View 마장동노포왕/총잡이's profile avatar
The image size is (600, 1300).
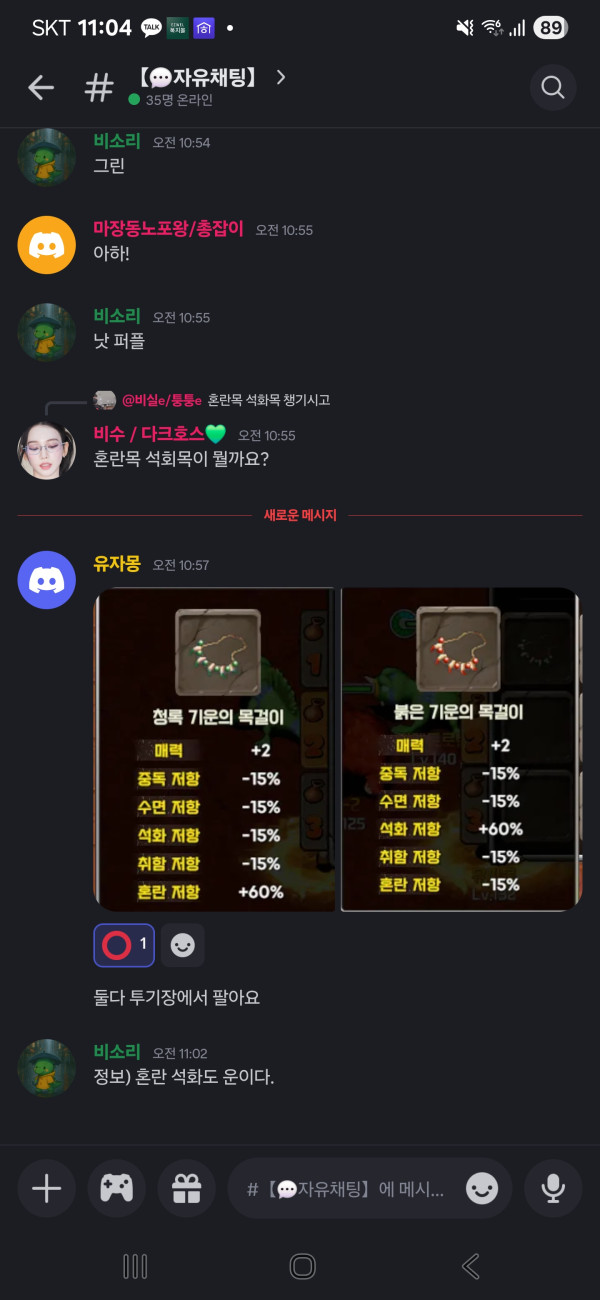tap(47, 244)
